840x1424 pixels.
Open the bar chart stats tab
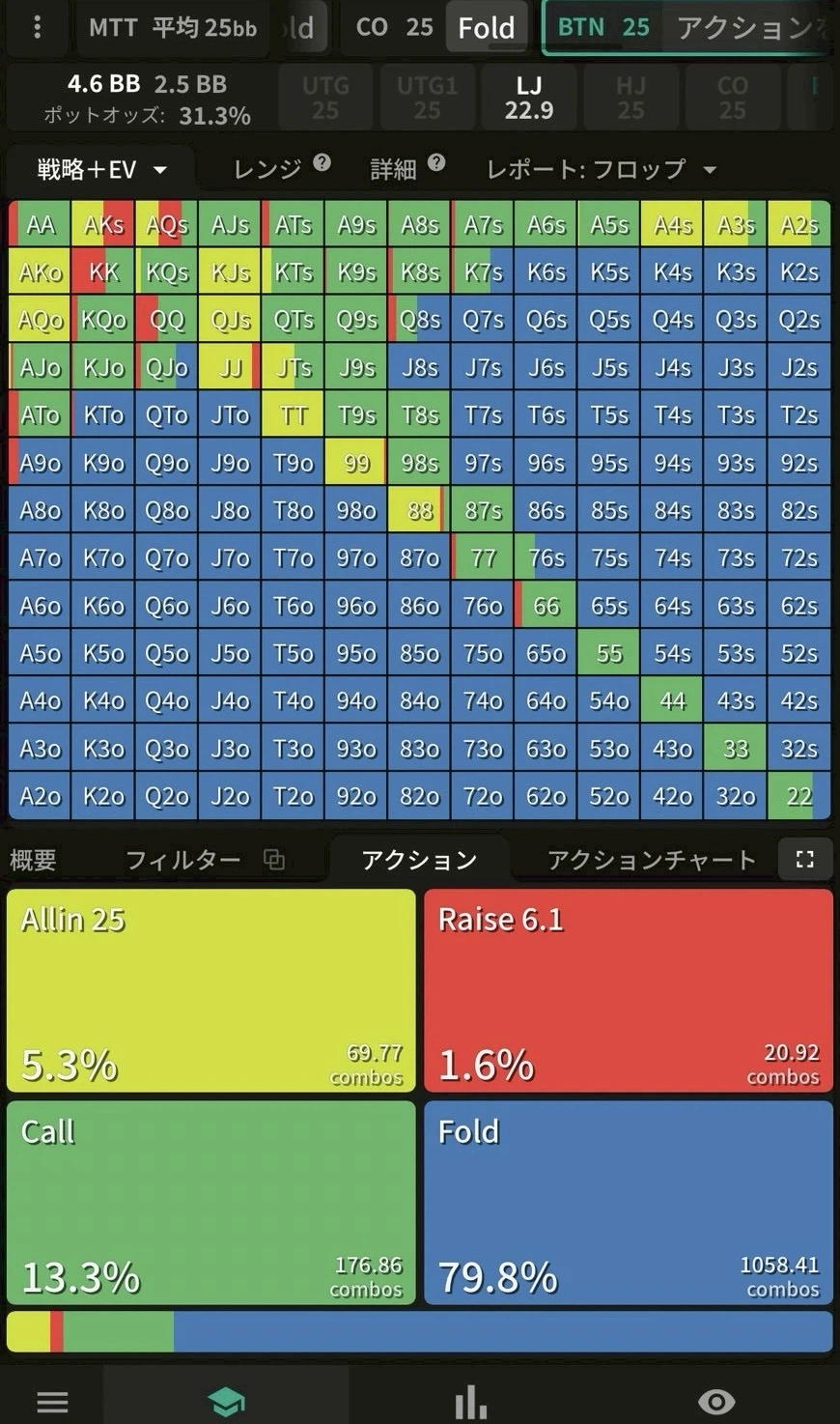pos(471,1401)
